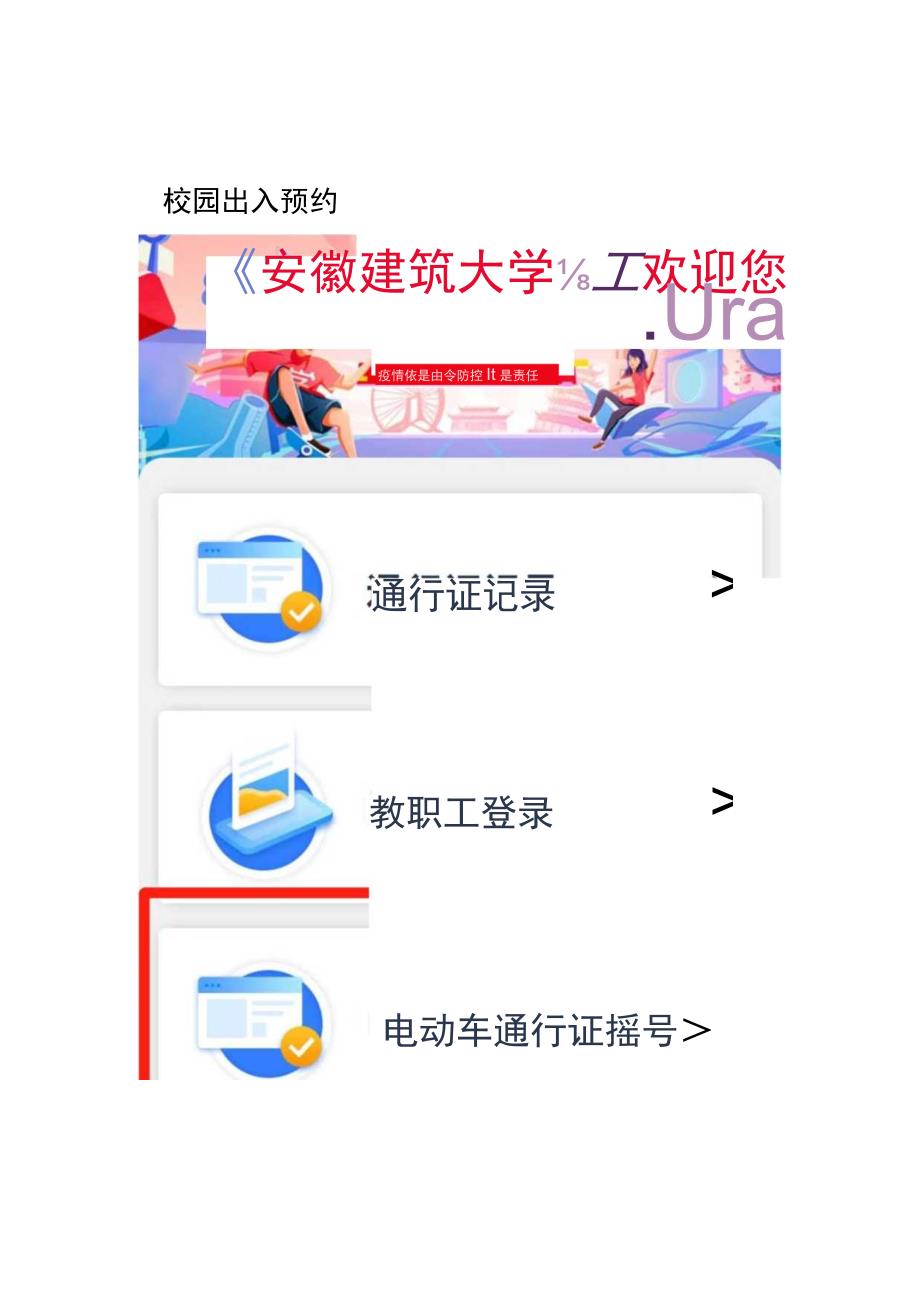
Task: Click the pagoda silhouette in the banner image
Action: tap(477, 420)
